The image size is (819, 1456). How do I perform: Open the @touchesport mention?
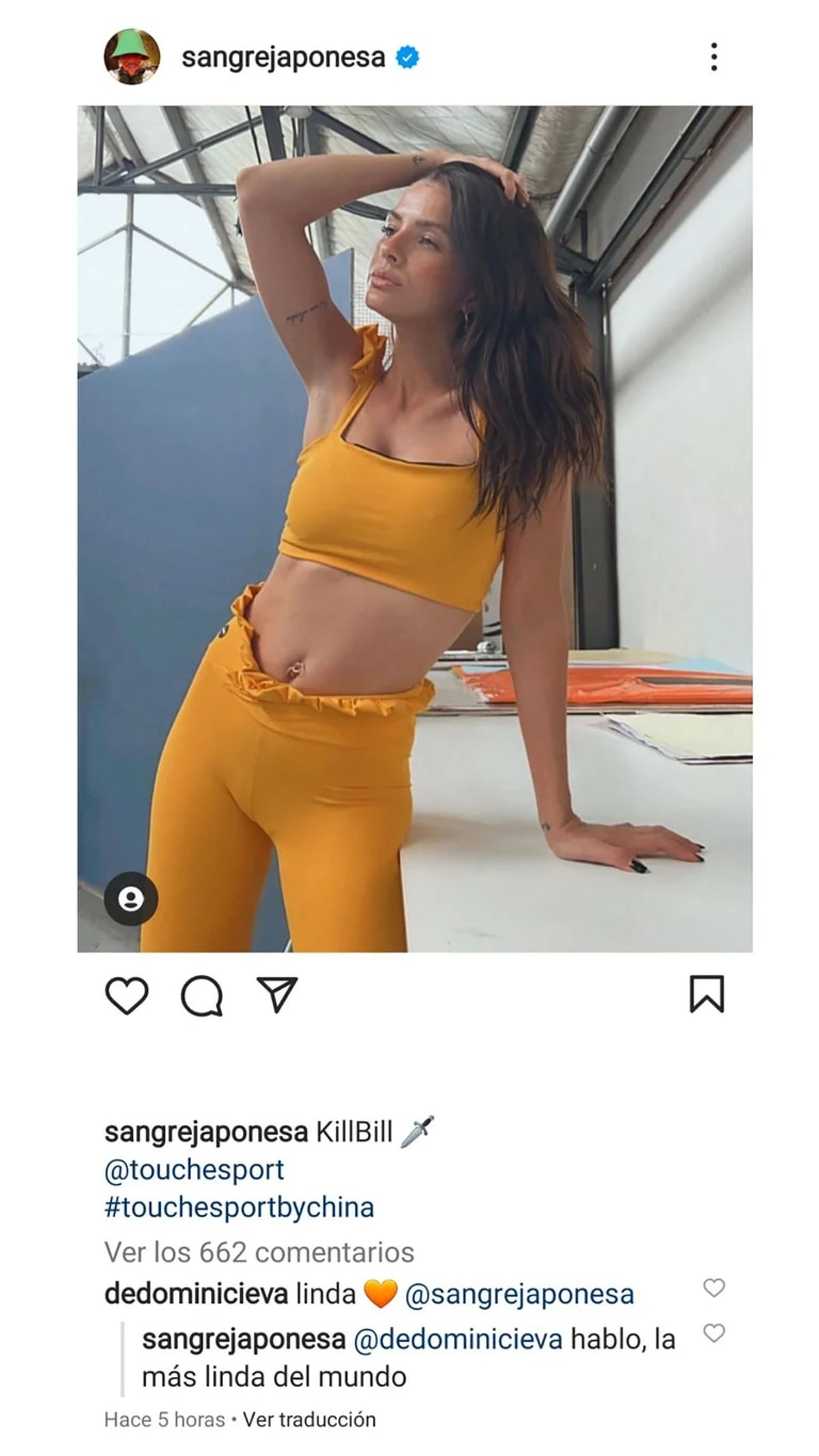(x=194, y=1169)
